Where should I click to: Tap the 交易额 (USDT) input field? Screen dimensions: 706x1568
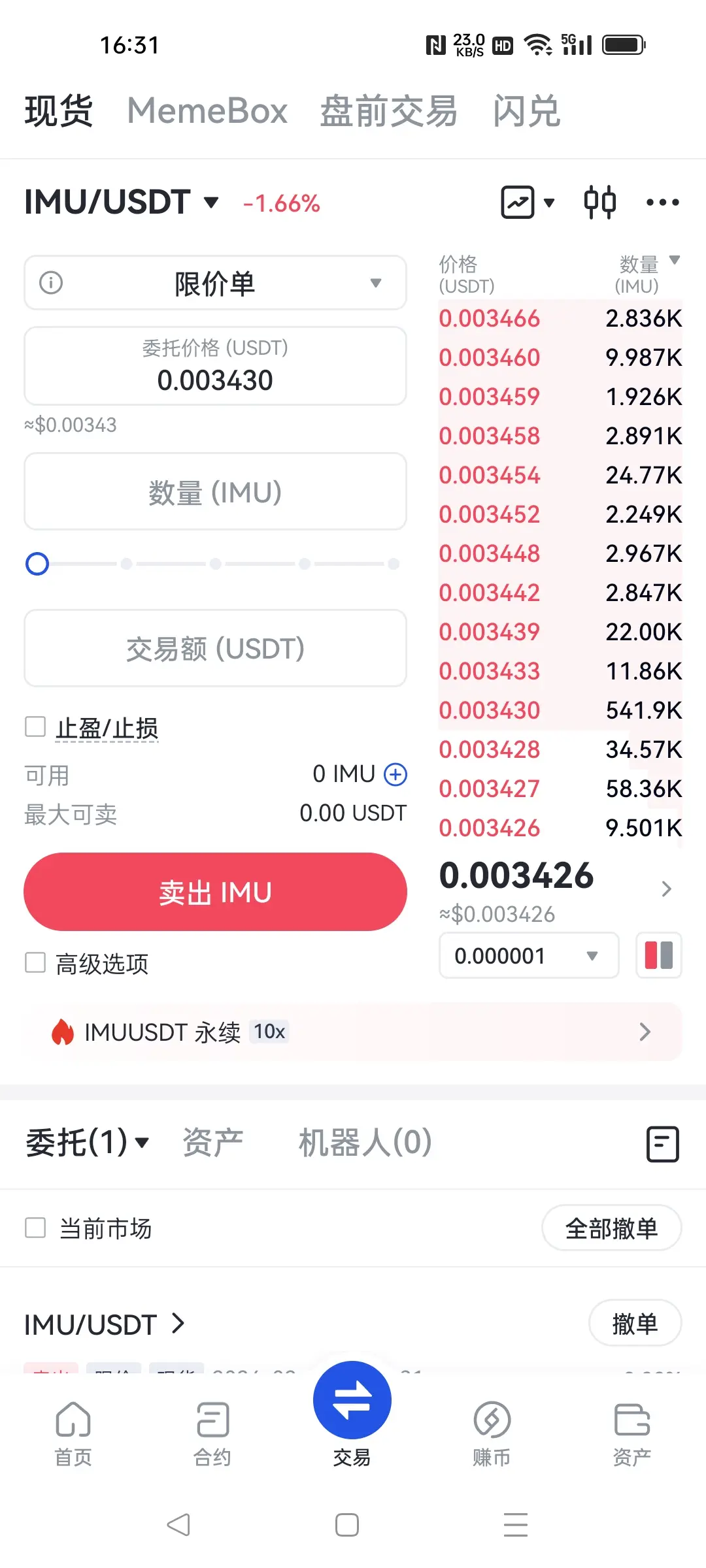point(215,649)
